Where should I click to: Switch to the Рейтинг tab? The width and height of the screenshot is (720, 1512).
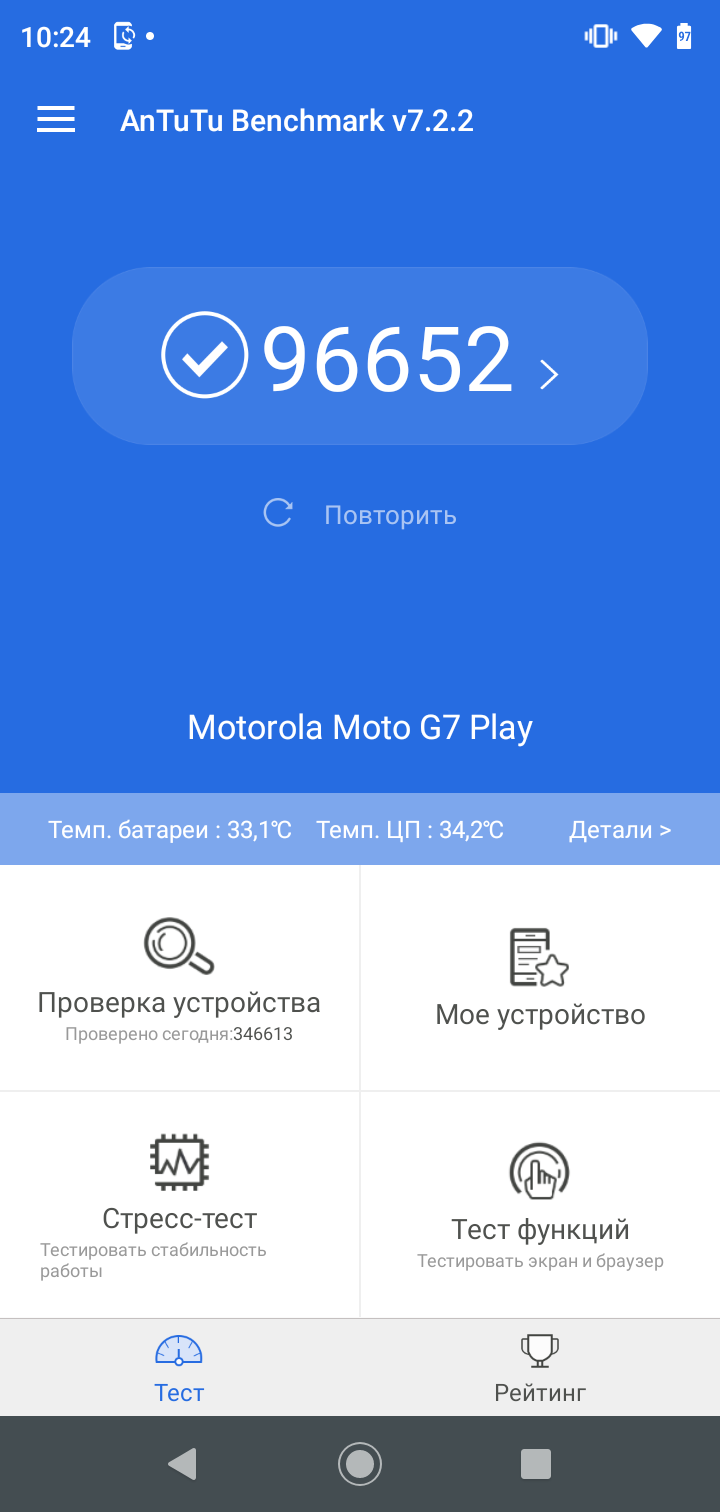click(540, 1368)
